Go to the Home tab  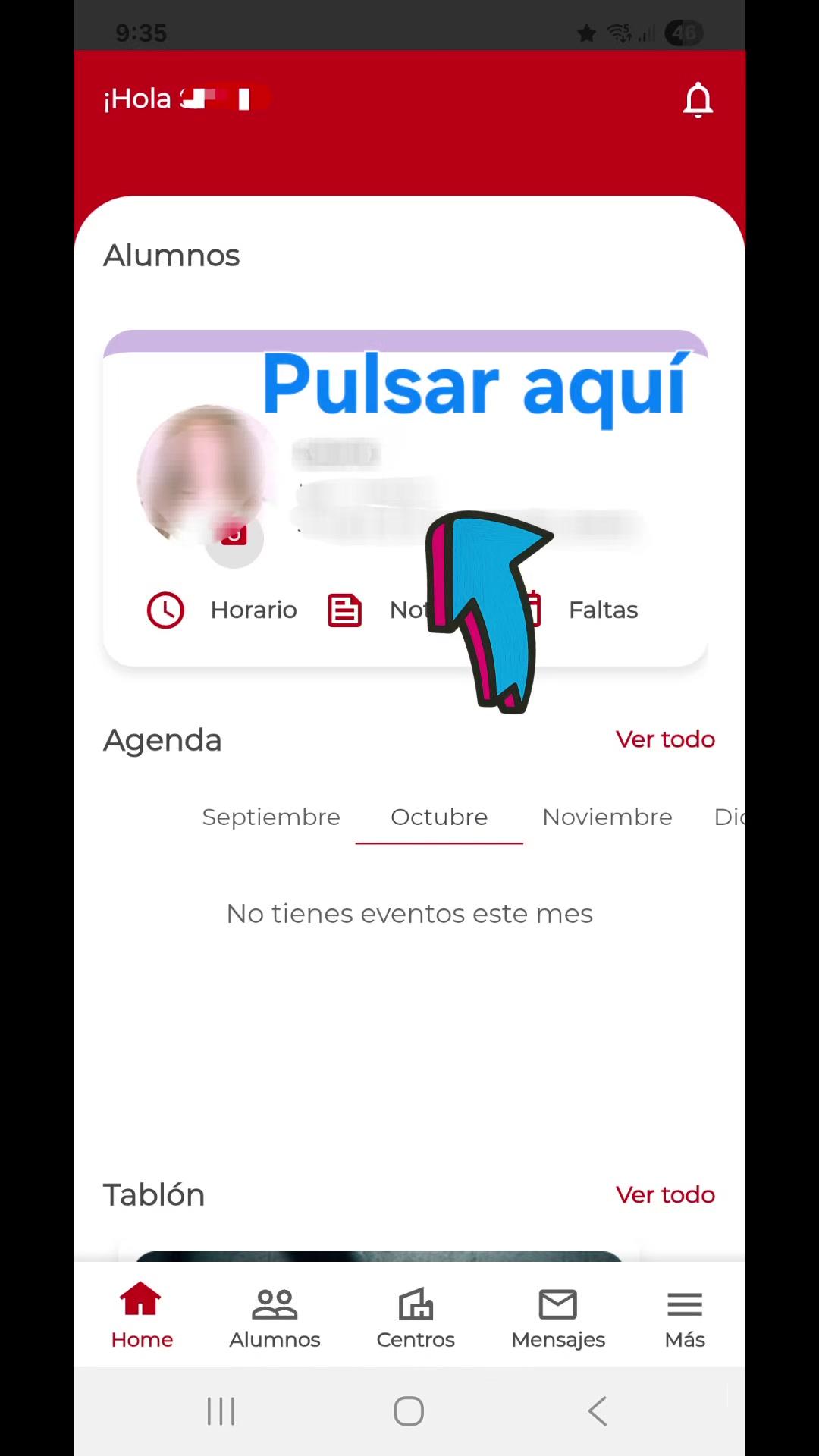tap(142, 1316)
